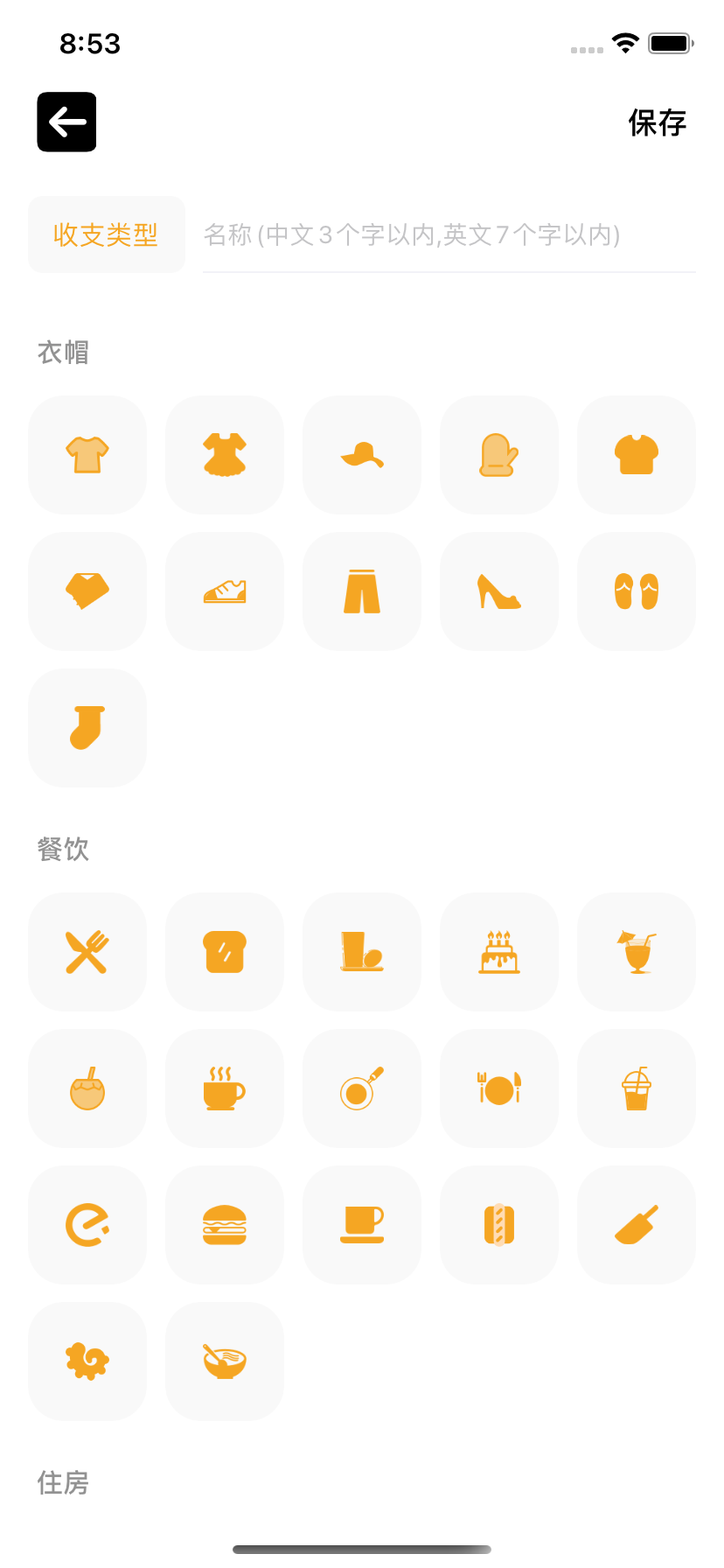Pick the cocktail drink icon
The width and height of the screenshot is (724, 1568).
(637, 952)
